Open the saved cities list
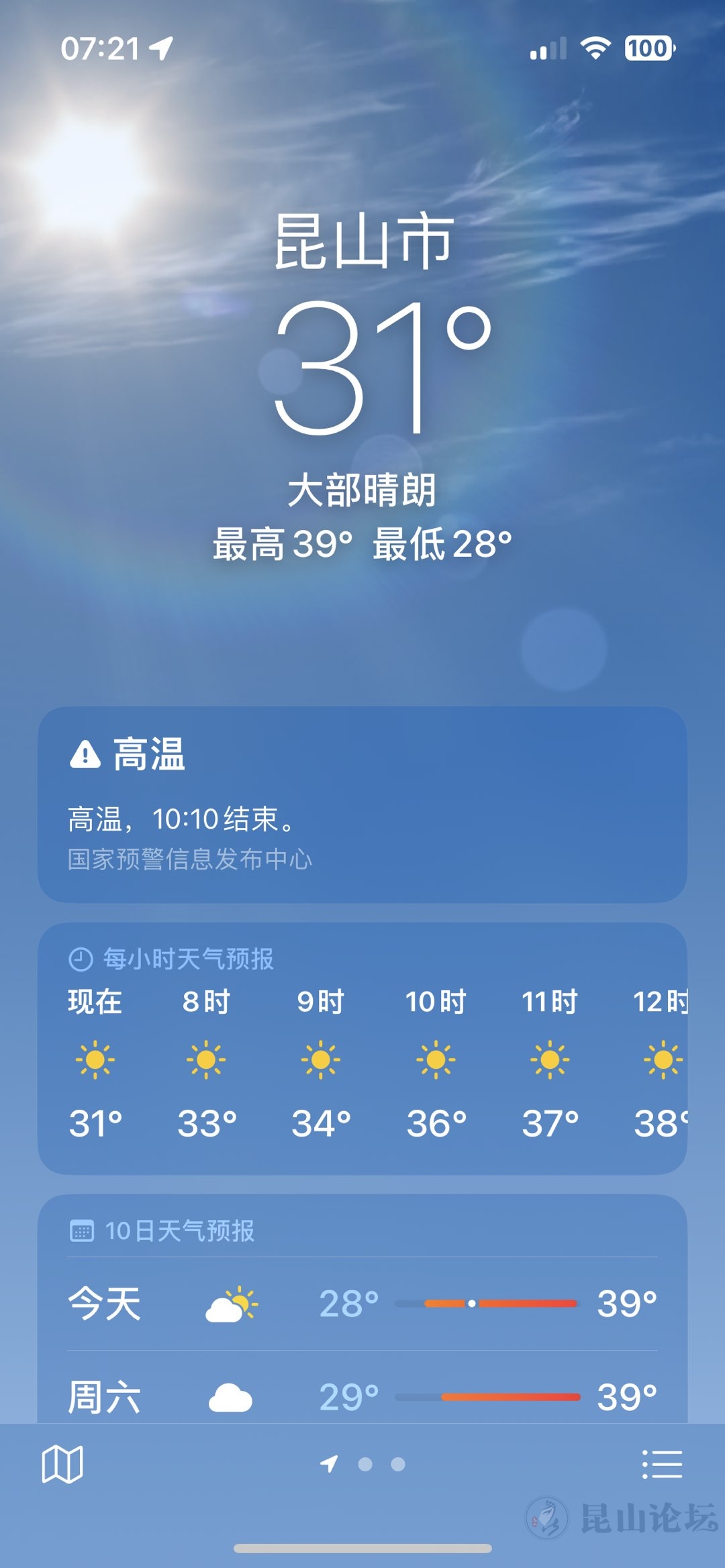Viewport: 725px width, 1568px height. pyautogui.click(x=662, y=1464)
